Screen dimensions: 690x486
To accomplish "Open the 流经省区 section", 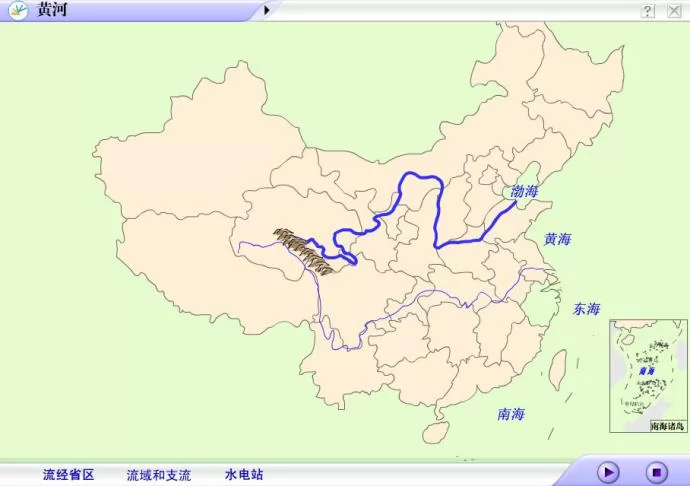I will [x=68, y=475].
